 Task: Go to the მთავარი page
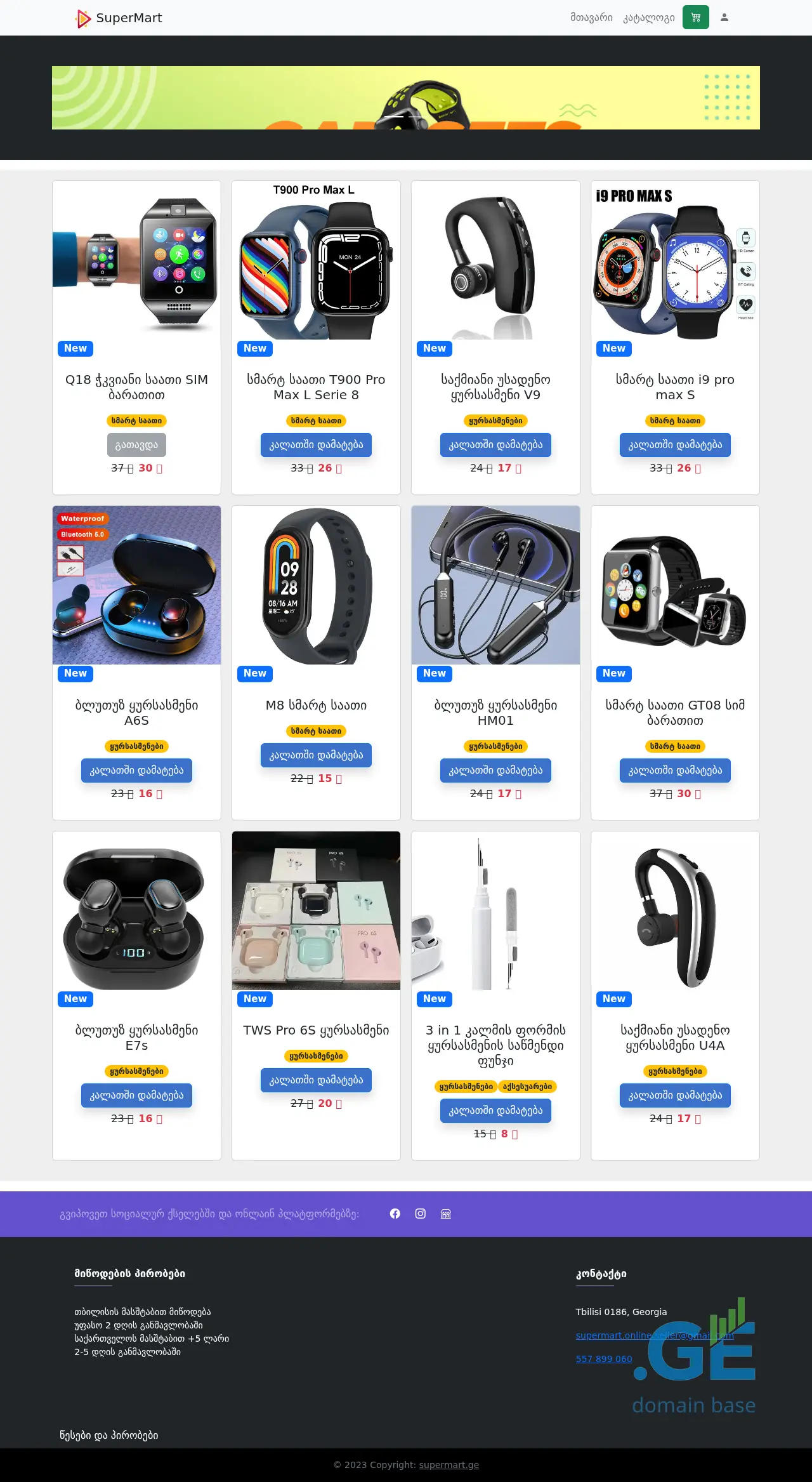pos(591,18)
